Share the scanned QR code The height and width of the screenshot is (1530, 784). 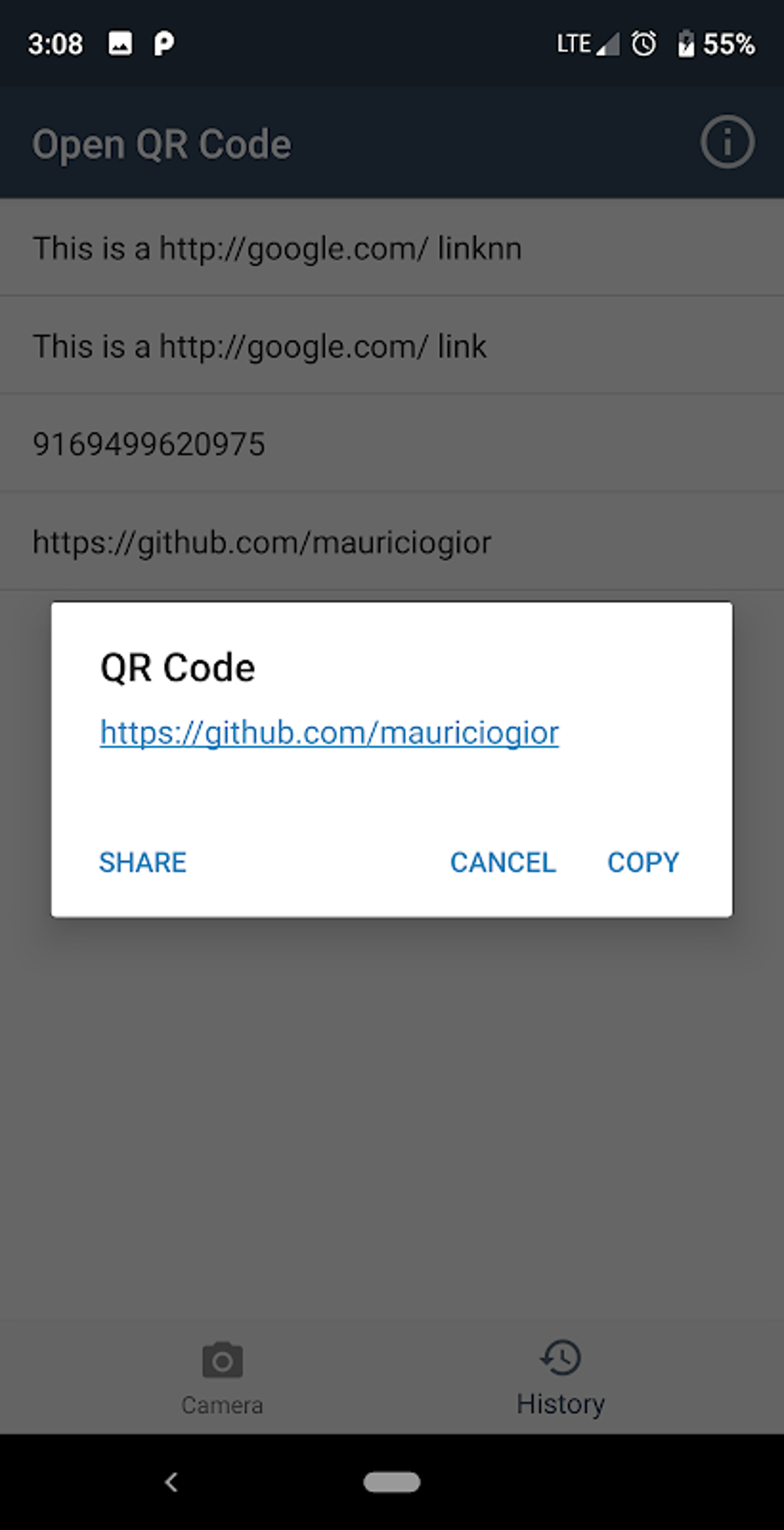(x=142, y=862)
